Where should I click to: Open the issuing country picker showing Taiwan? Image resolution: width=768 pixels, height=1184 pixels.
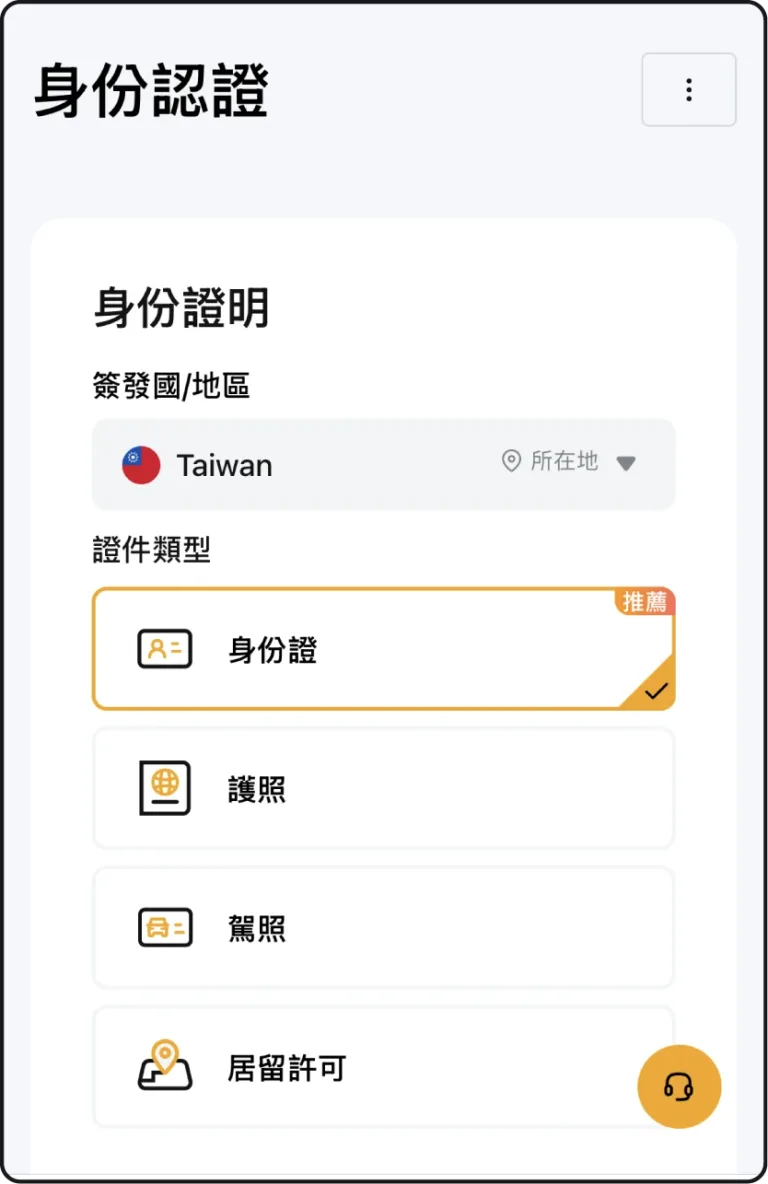point(383,464)
